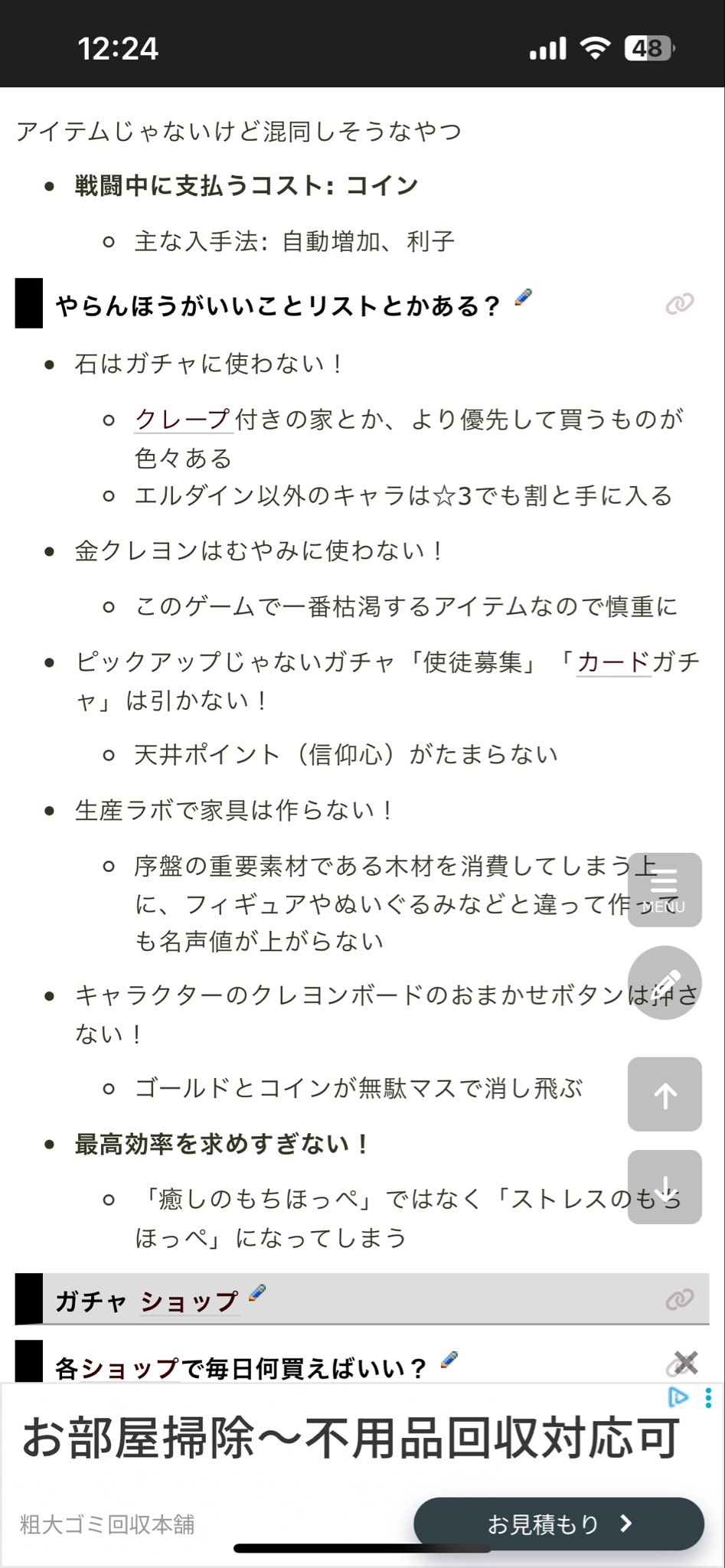Open the ショップ link in ガチャ heading
Image resolution: width=725 pixels, height=1568 pixels.
189,1301
